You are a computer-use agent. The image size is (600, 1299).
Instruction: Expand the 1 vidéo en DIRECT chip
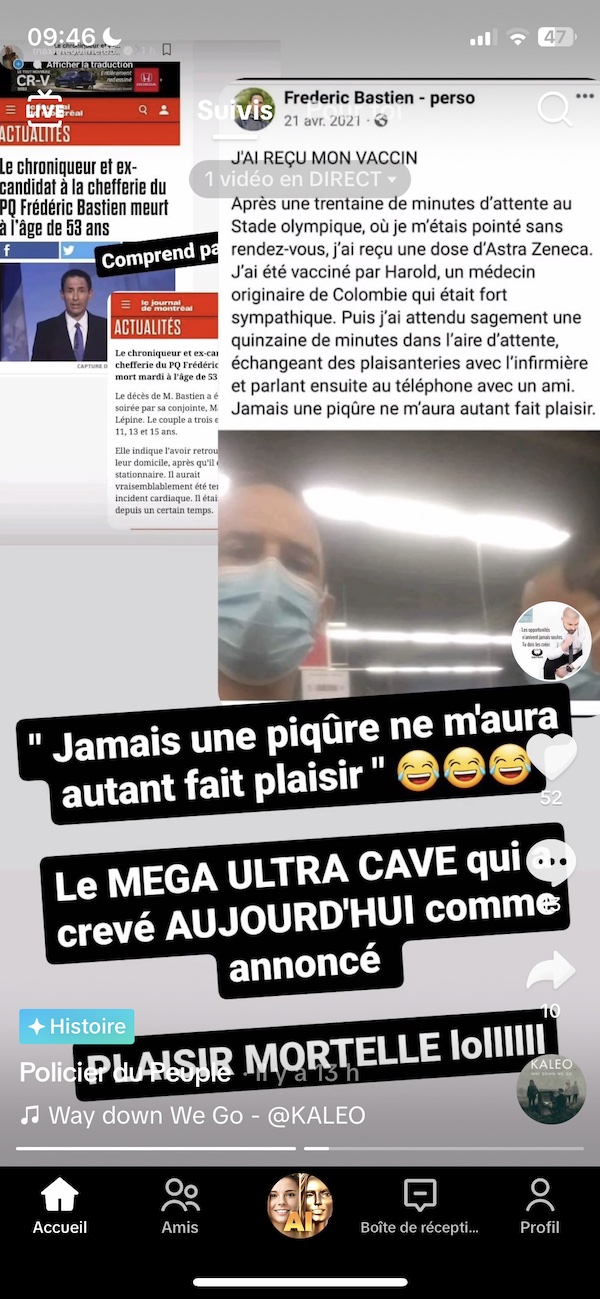pos(300,179)
